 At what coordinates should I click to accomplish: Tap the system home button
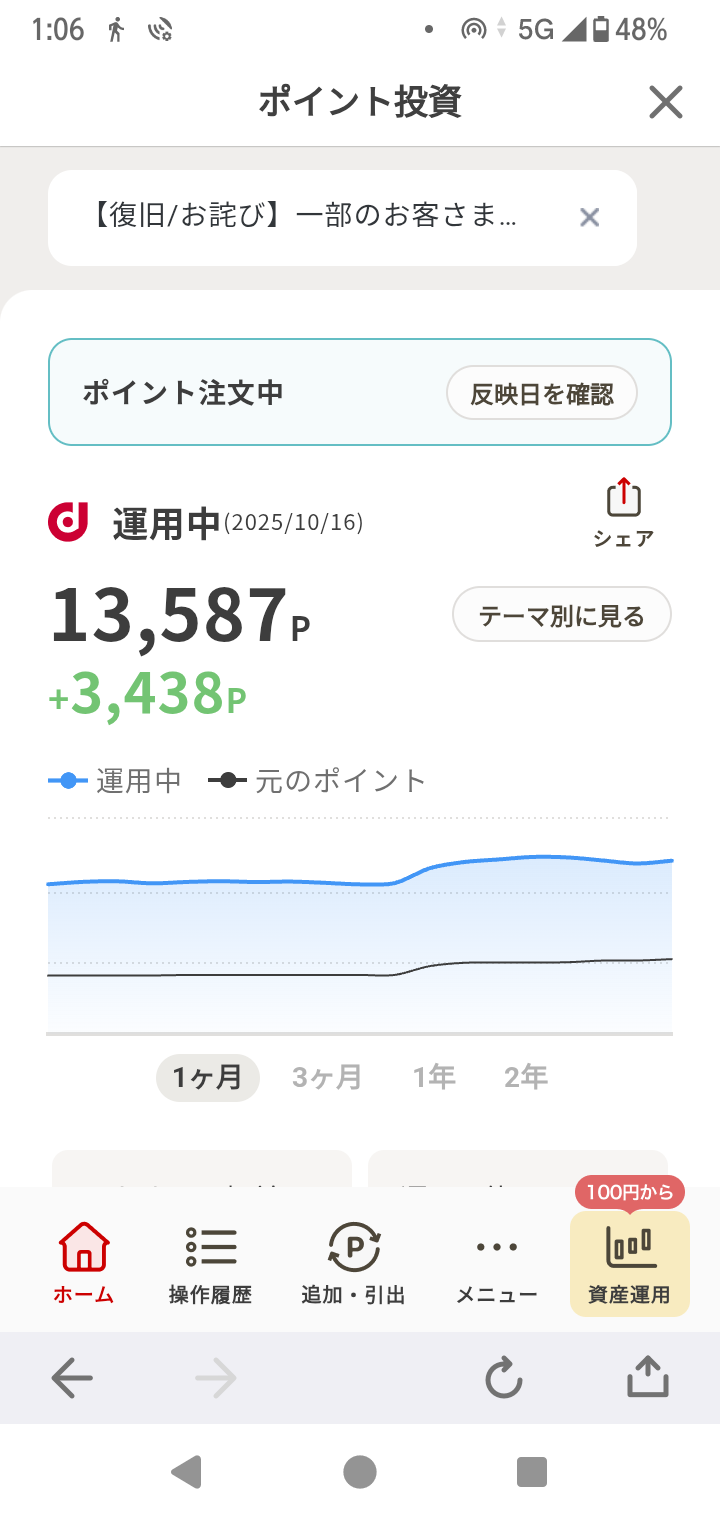(360, 1471)
